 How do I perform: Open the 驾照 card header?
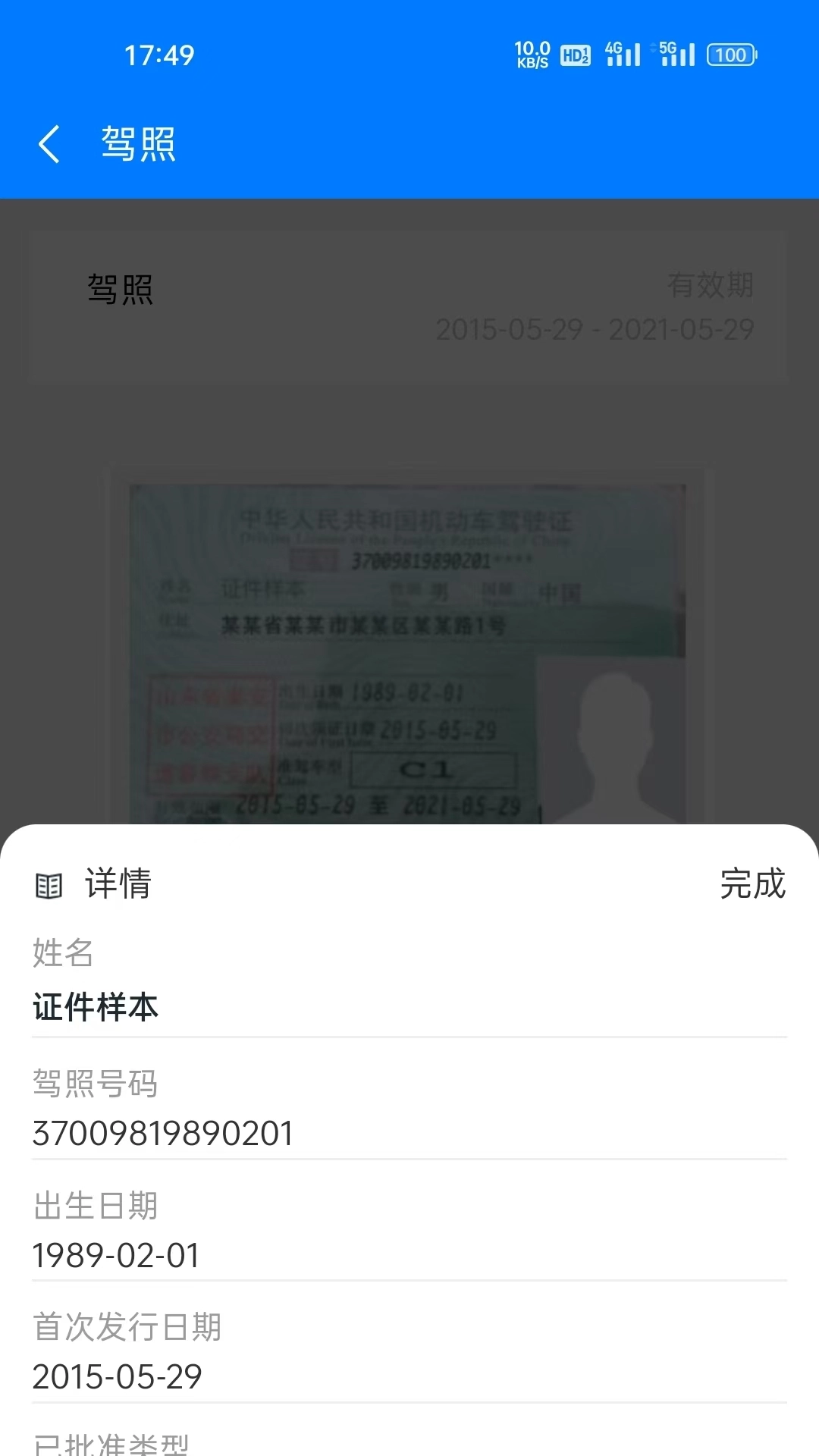[x=119, y=288]
